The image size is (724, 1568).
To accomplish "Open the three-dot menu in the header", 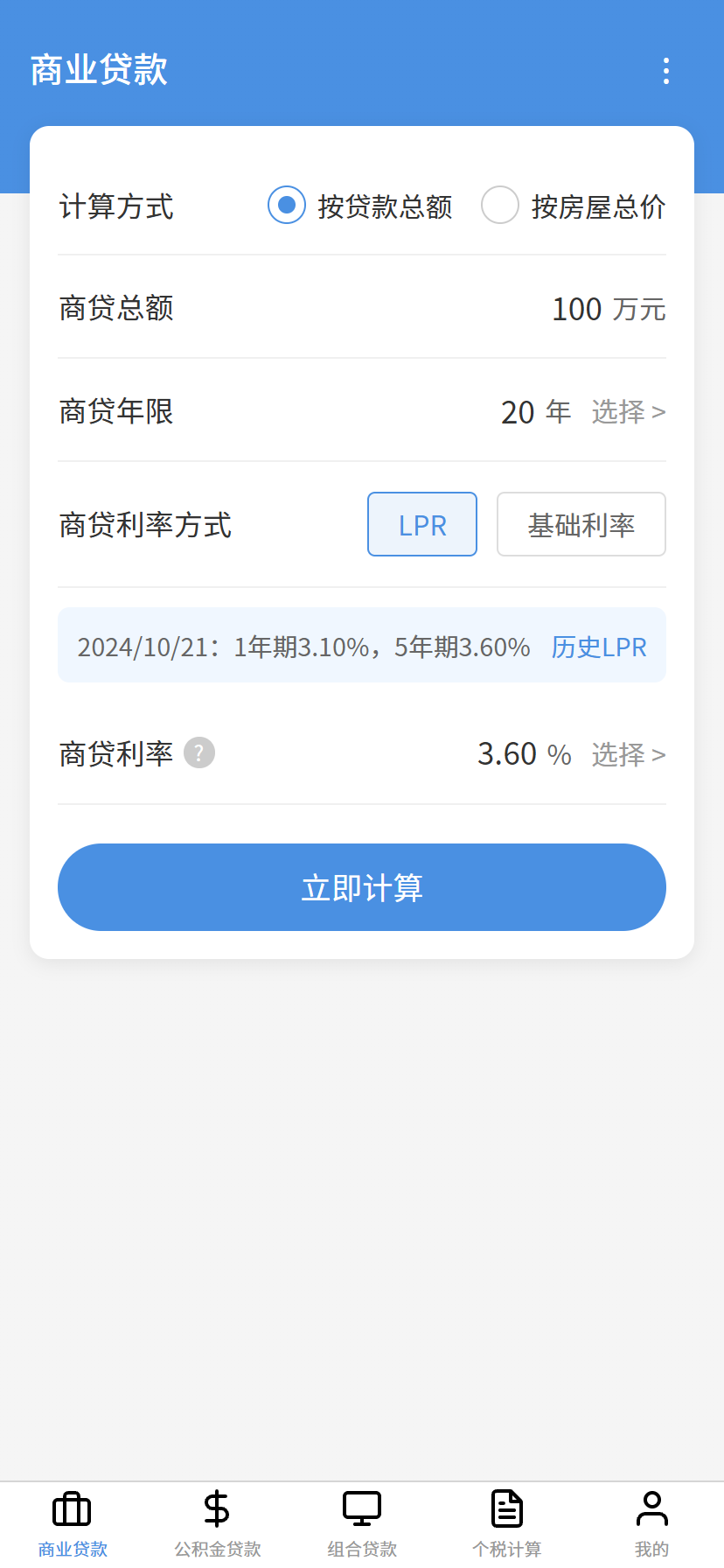I will [x=666, y=70].
